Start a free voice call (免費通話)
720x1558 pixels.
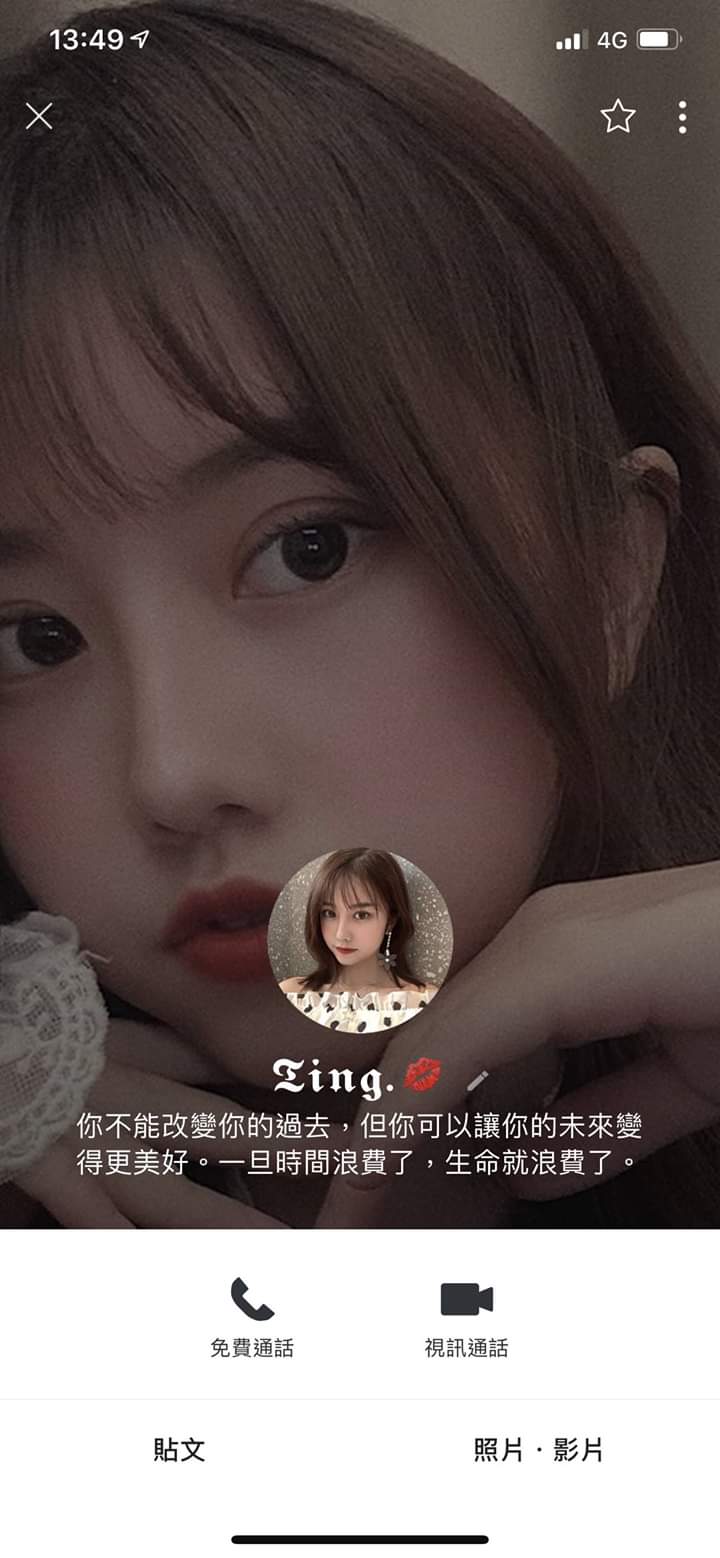(252, 1317)
